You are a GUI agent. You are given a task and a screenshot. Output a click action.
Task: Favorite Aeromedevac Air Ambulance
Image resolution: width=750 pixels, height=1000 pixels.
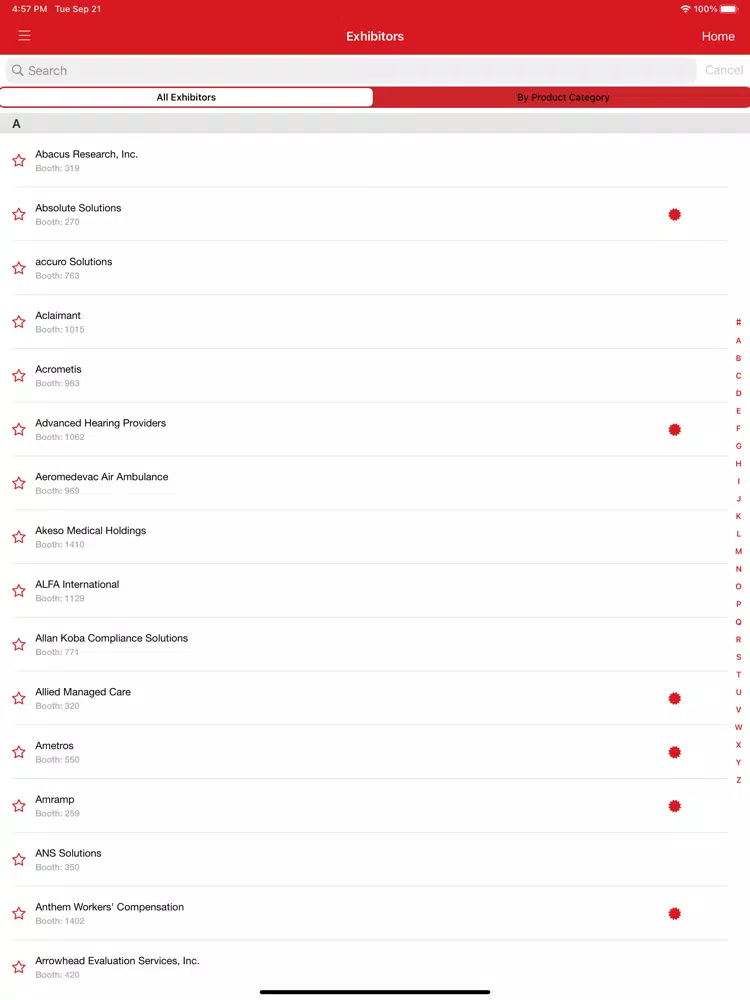pos(19,483)
